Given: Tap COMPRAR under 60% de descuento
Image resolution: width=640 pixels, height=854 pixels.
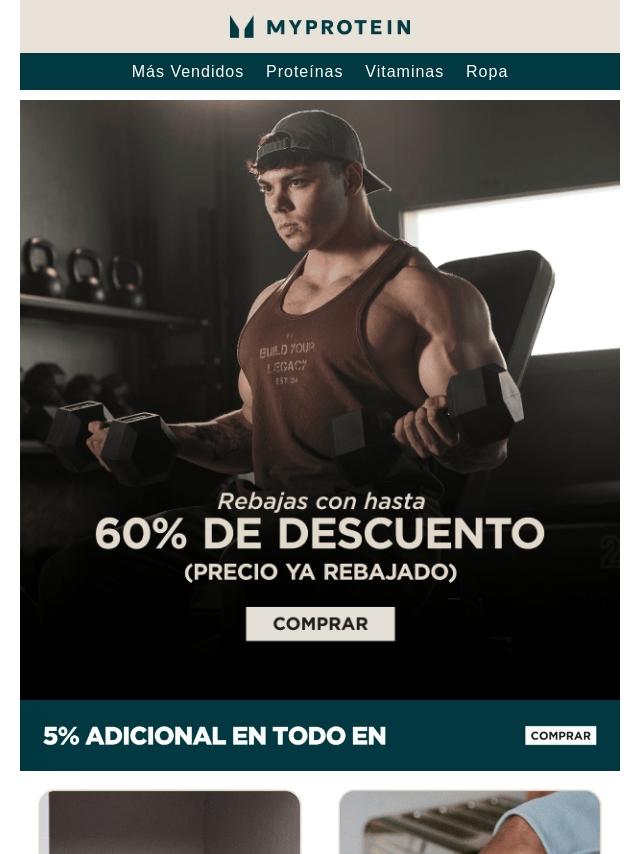Looking at the screenshot, I should pos(320,624).
